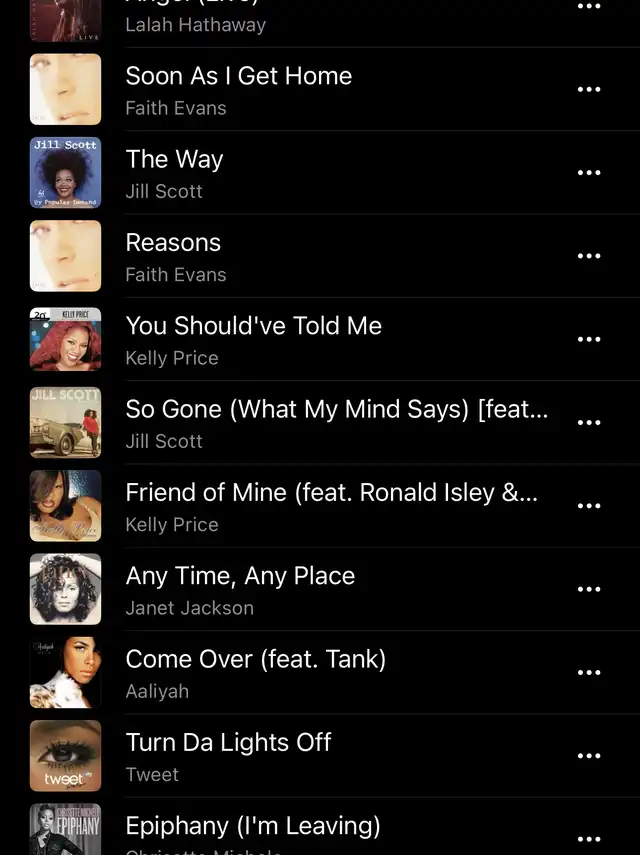The height and width of the screenshot is (855, 640).
Task: Open more options for Turn Da Lights Off
Action: tap(589, 755)
